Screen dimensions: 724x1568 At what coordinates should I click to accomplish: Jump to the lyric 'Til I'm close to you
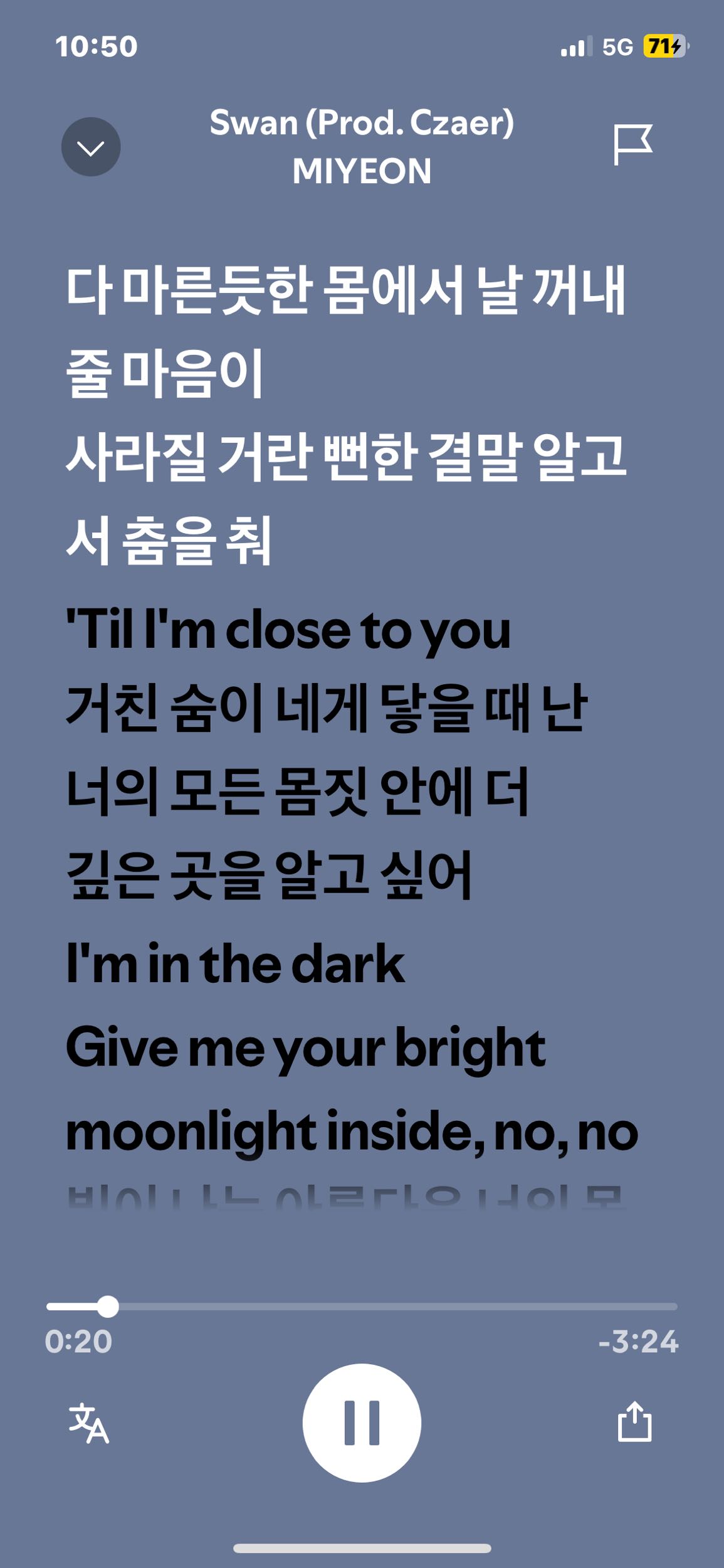[x=288, y=631]
